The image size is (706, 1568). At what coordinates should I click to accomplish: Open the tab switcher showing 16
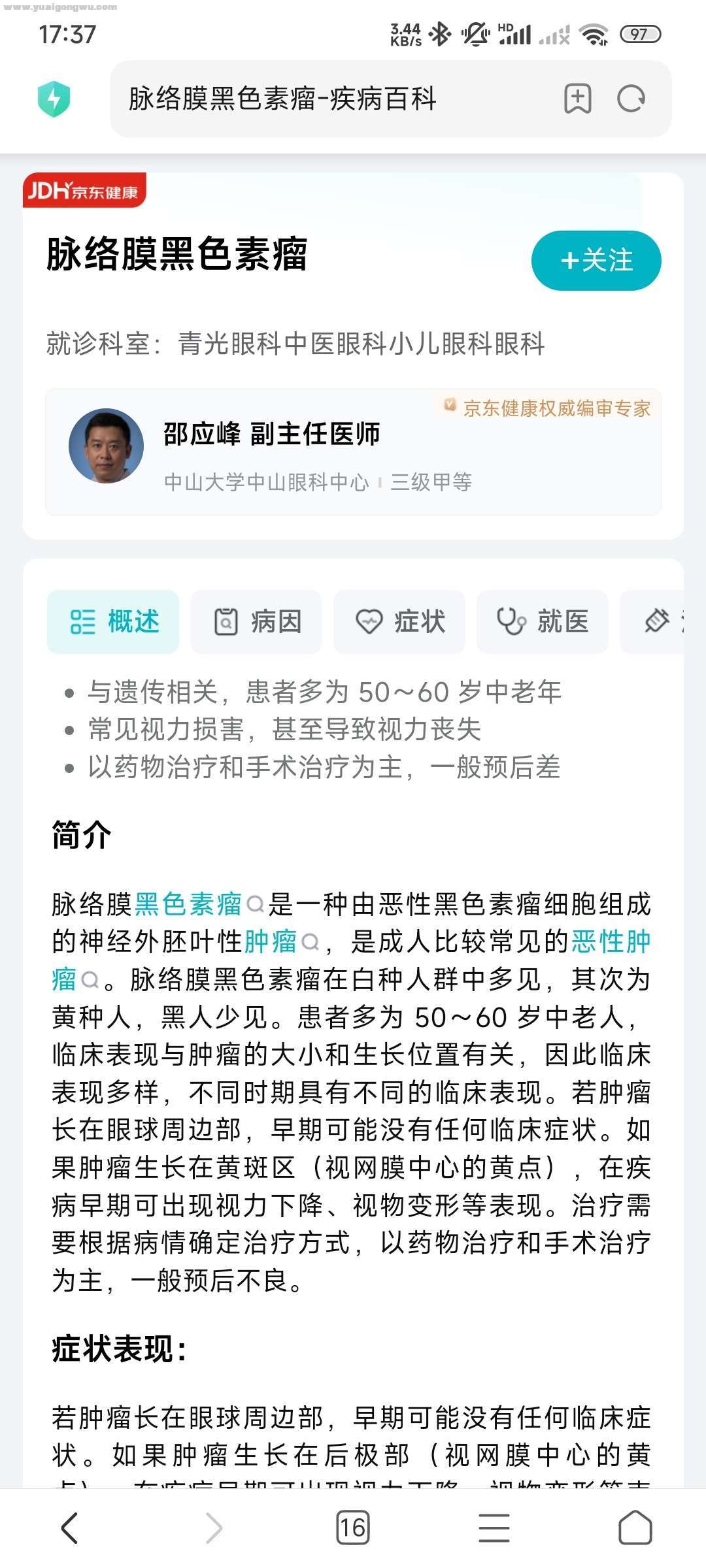pos(352,1527)
